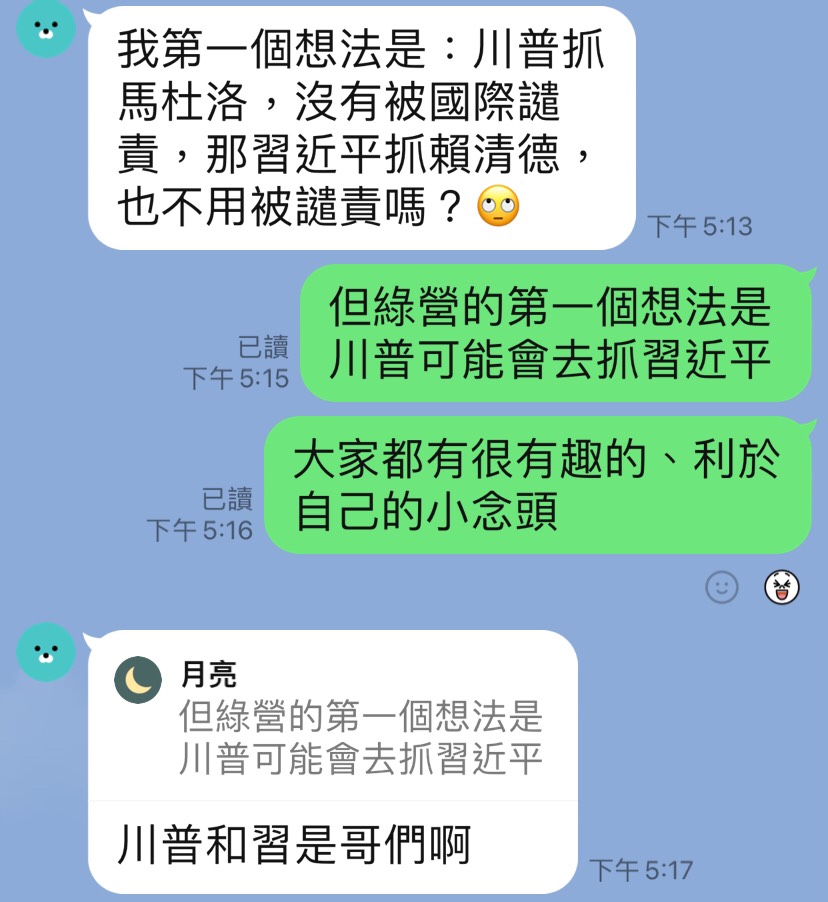Open the sender's avatar beside the reply message
828x902 pixels.
pyautogui.click(x=46, y=653)
